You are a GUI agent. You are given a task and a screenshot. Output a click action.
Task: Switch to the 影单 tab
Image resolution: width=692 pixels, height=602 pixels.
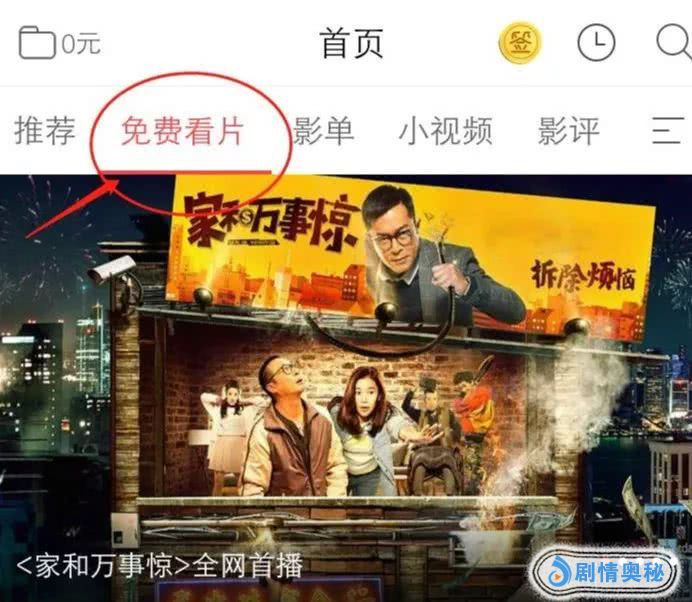point(323,131)
